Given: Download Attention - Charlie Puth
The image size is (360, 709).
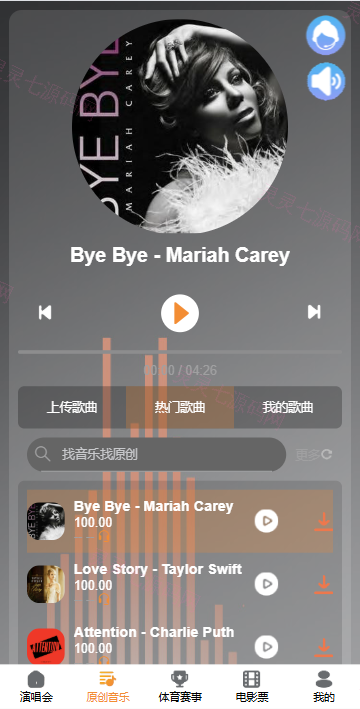Looking at the screenshot, I should 323,648.
